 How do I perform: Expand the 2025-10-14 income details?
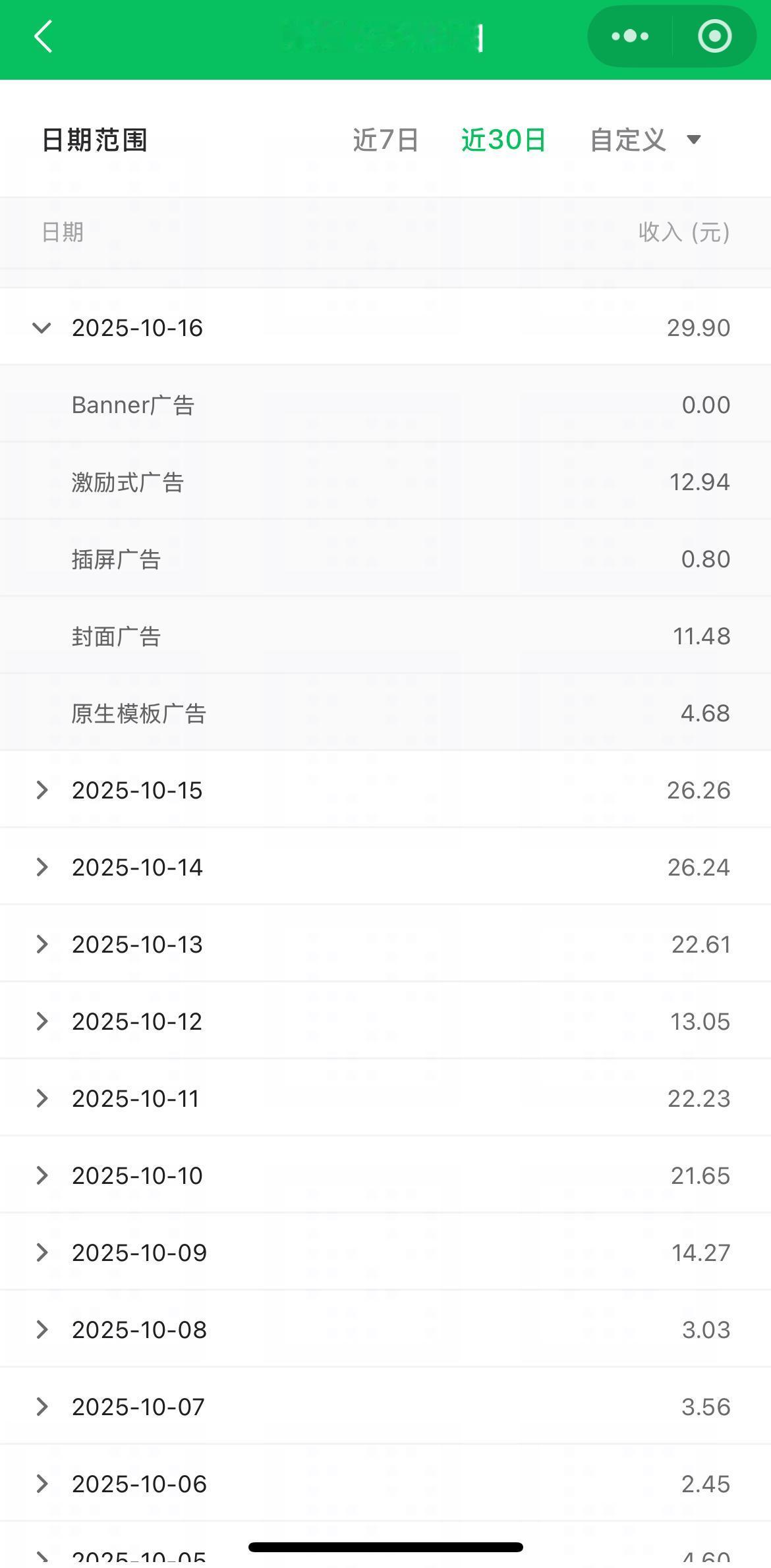point(42,867)
